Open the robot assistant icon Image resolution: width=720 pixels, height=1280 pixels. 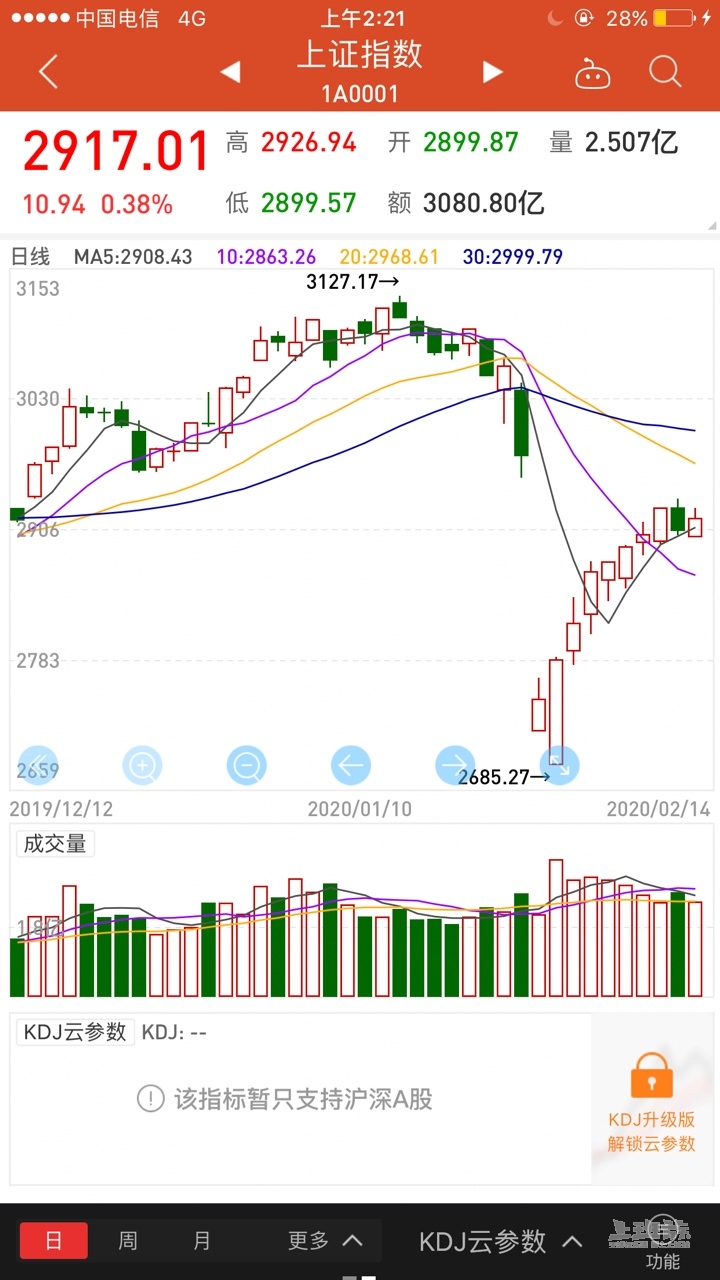[592, 73]
